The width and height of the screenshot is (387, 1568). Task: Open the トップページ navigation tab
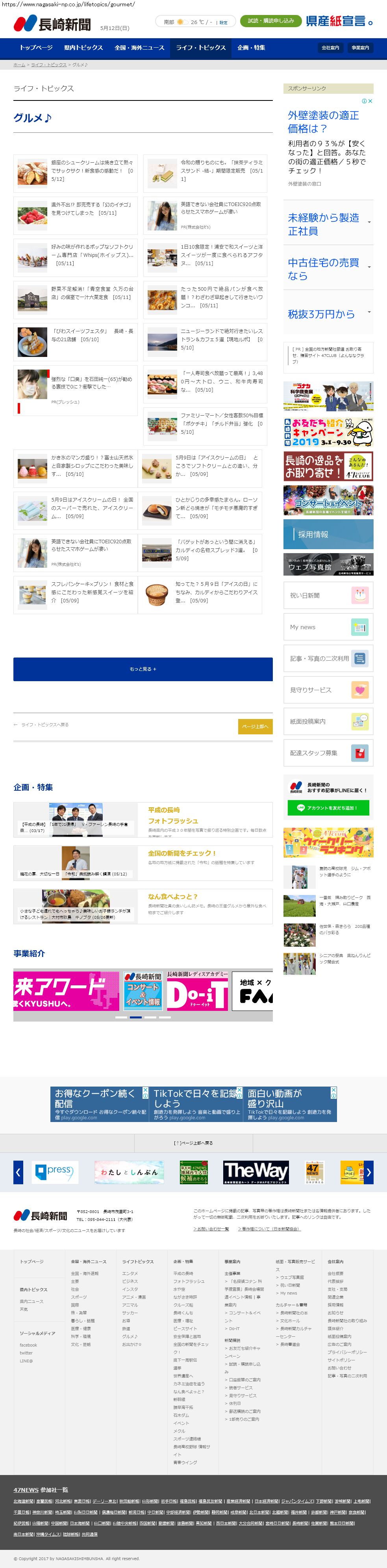click(36, 48)
